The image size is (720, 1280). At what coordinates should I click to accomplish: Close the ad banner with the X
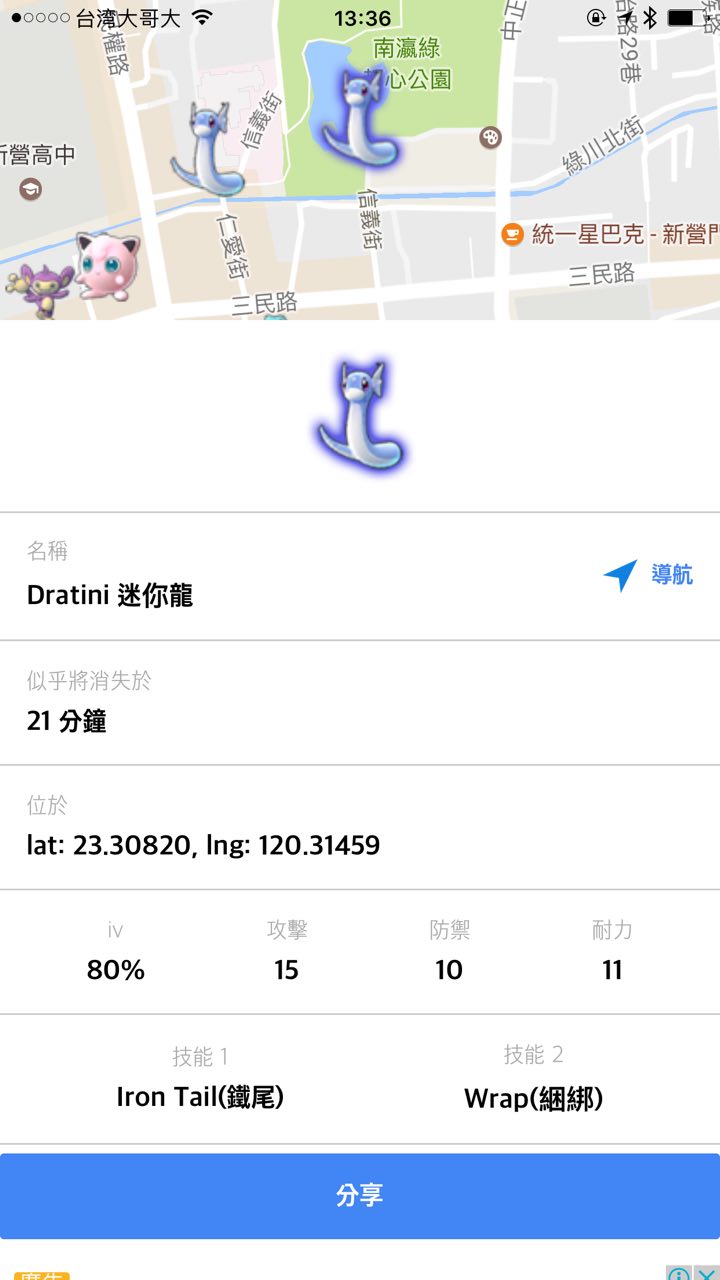click(707, 1274)
